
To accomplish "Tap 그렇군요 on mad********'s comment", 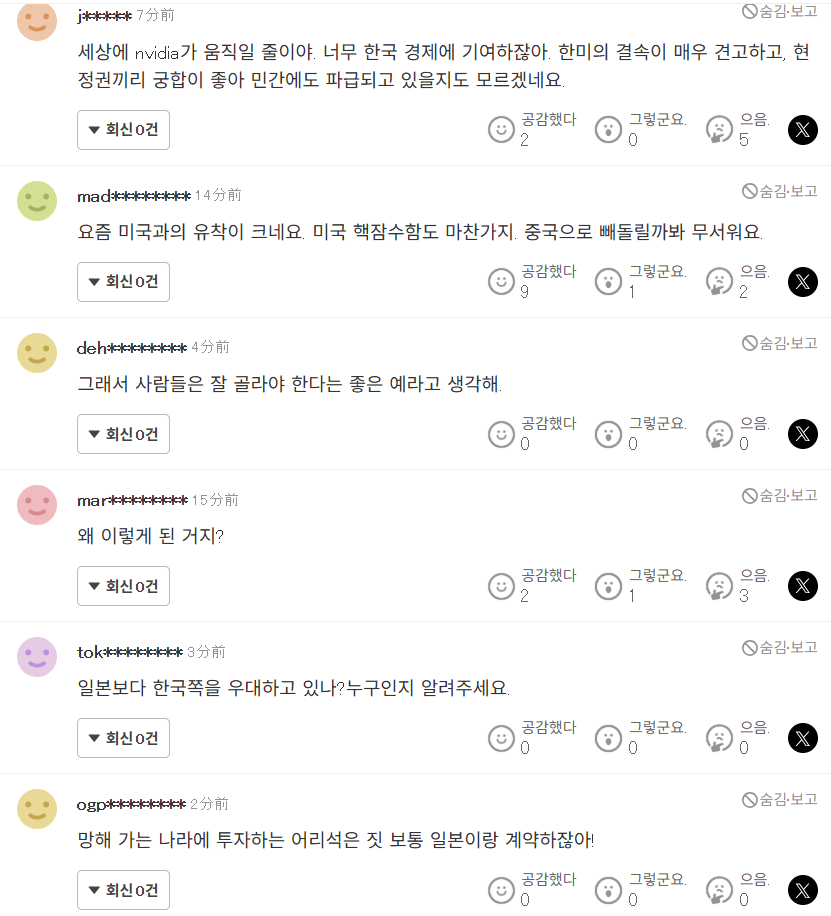I will point(608,282).
